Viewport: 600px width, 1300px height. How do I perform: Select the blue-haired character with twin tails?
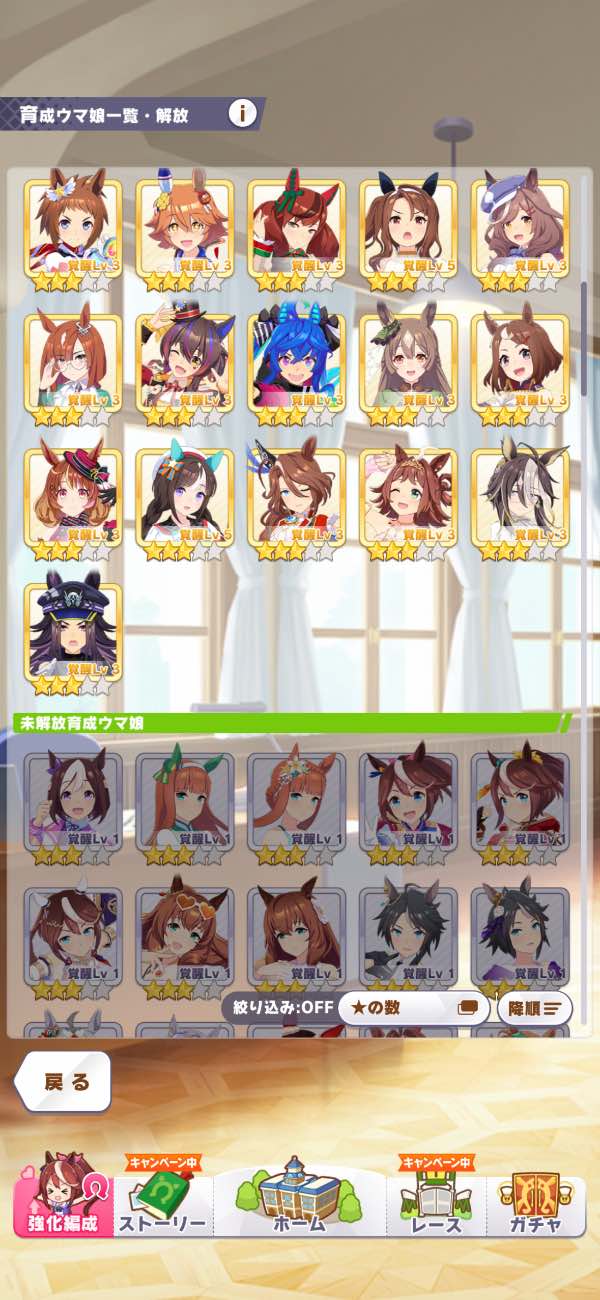(296, 363)
